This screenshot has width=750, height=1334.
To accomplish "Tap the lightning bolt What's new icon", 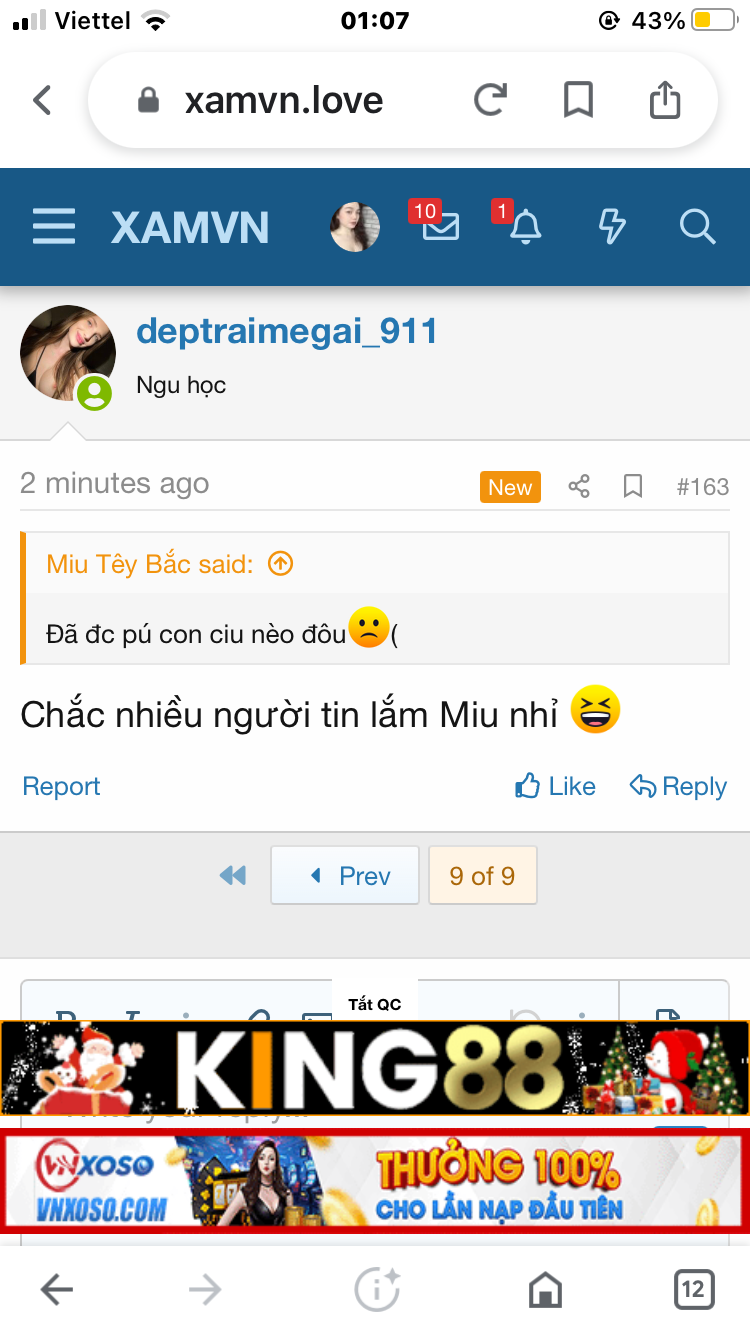I will tap(611, 227).
